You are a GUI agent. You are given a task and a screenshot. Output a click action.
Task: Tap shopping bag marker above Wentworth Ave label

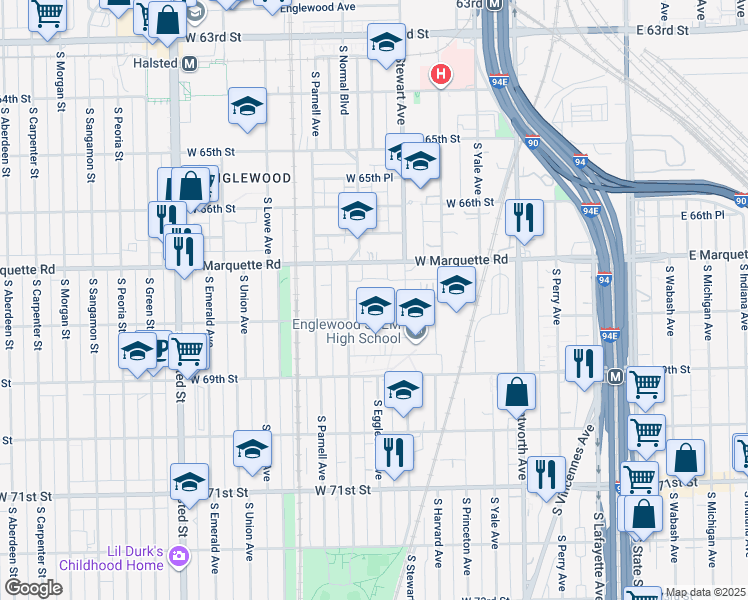point(516,394)
